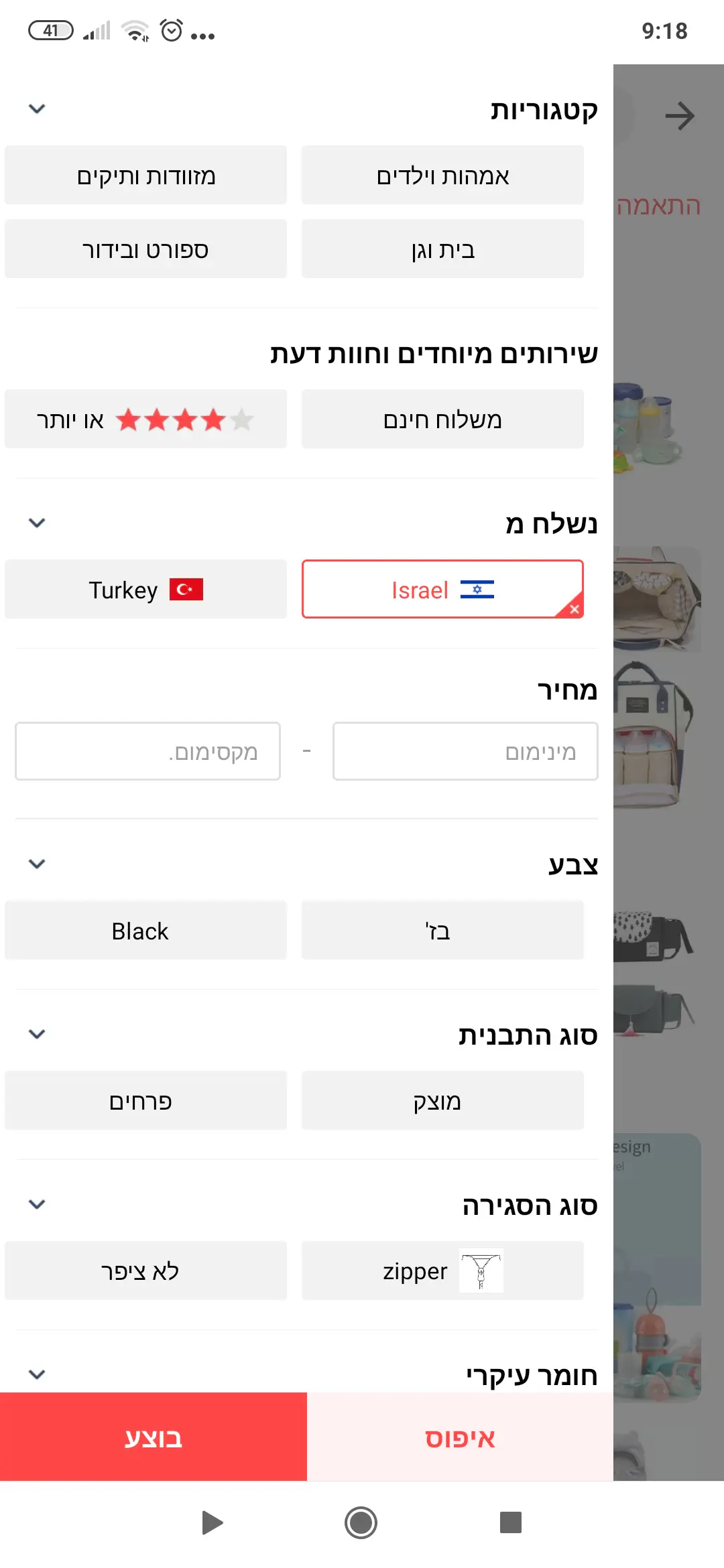The width and height of the screenshot is (724, 1568).
Task: Focus the מקסימום price field
Action: [x=147, y=752]
